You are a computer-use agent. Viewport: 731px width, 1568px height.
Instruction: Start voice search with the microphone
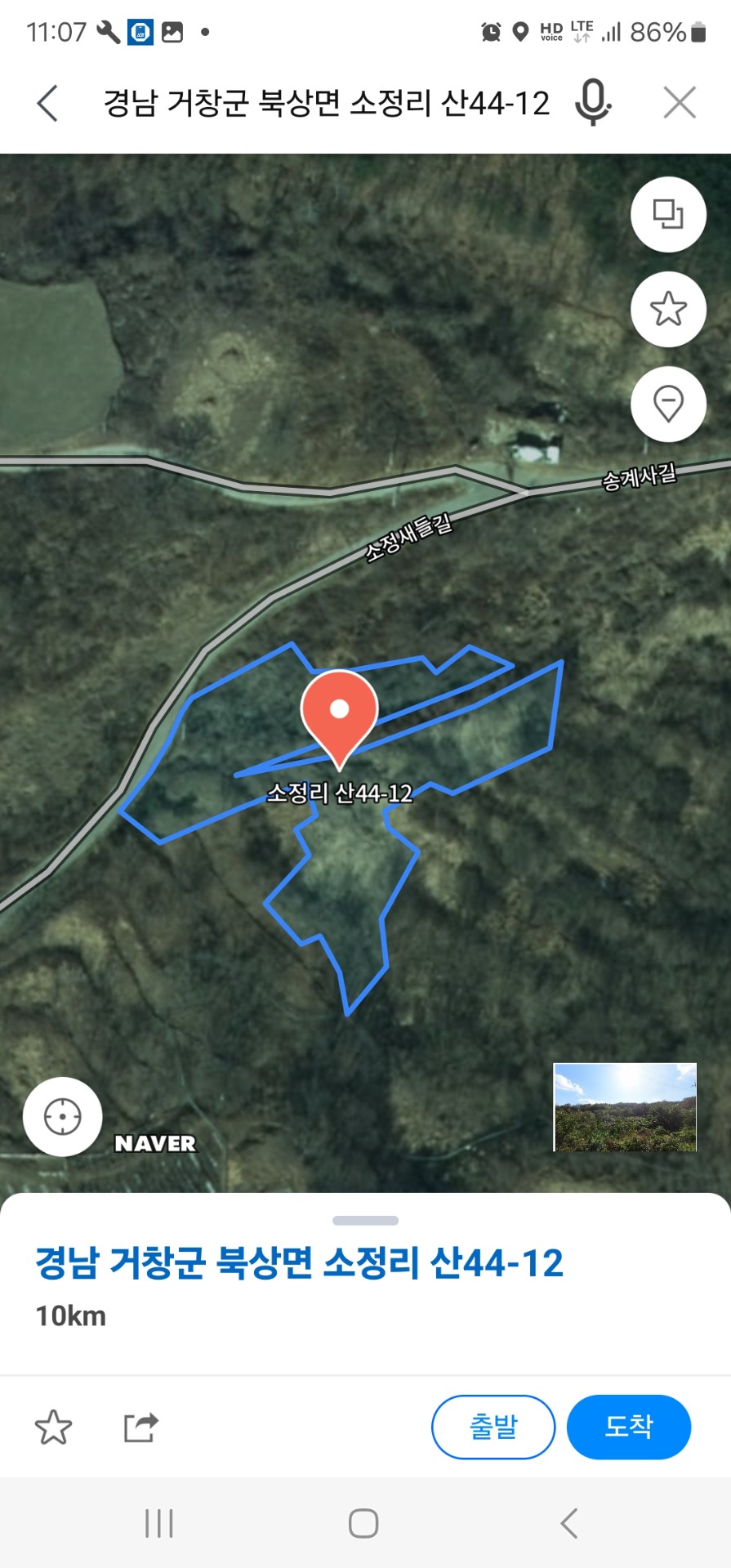(593, 103)
